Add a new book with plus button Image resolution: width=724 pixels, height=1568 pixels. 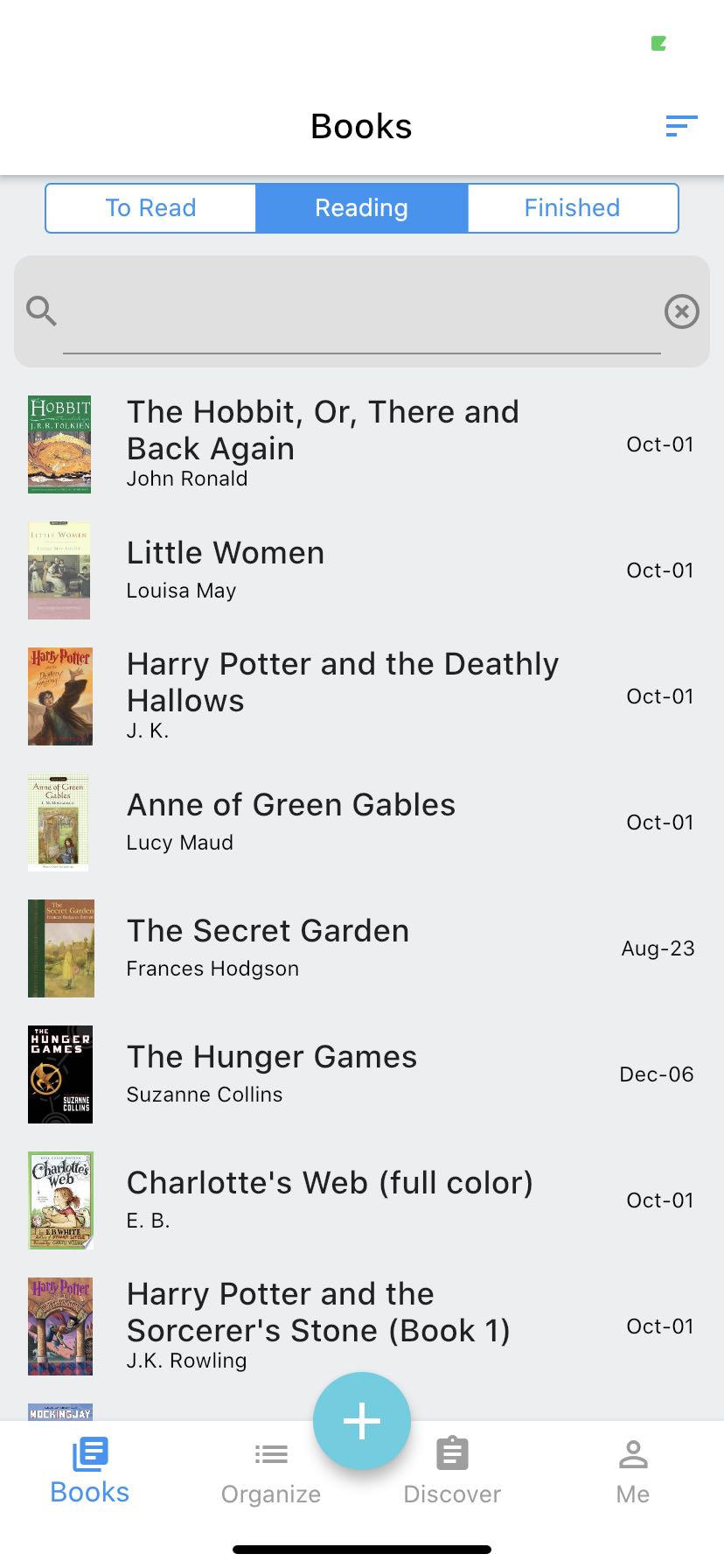tap(362, 1421)
